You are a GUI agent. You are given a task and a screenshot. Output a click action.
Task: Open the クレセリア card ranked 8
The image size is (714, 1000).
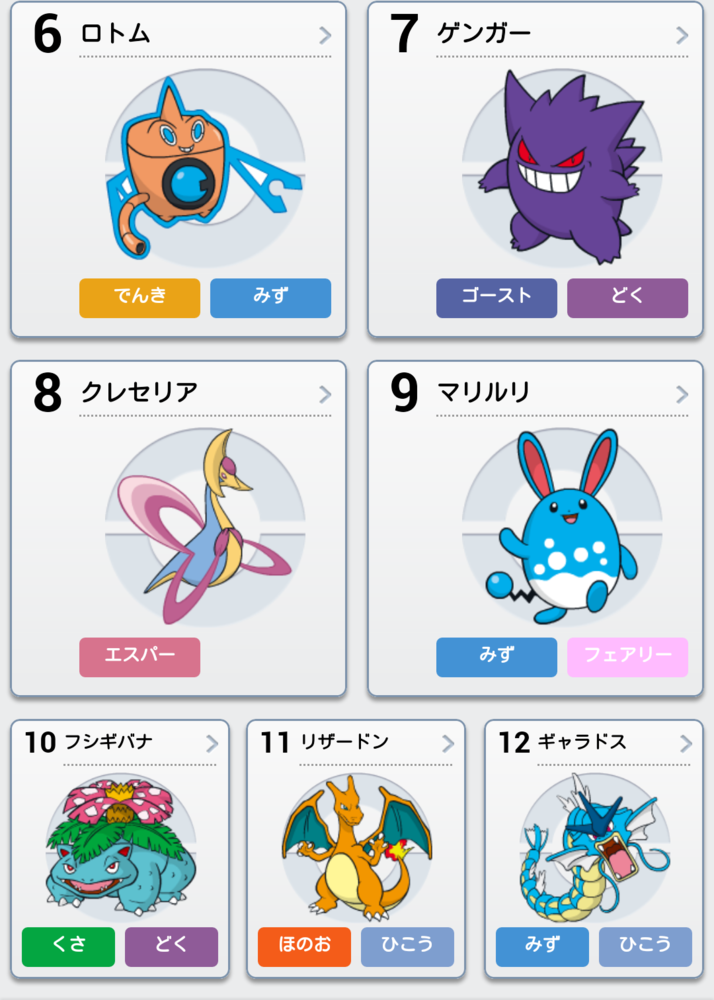tap(178, 529)
